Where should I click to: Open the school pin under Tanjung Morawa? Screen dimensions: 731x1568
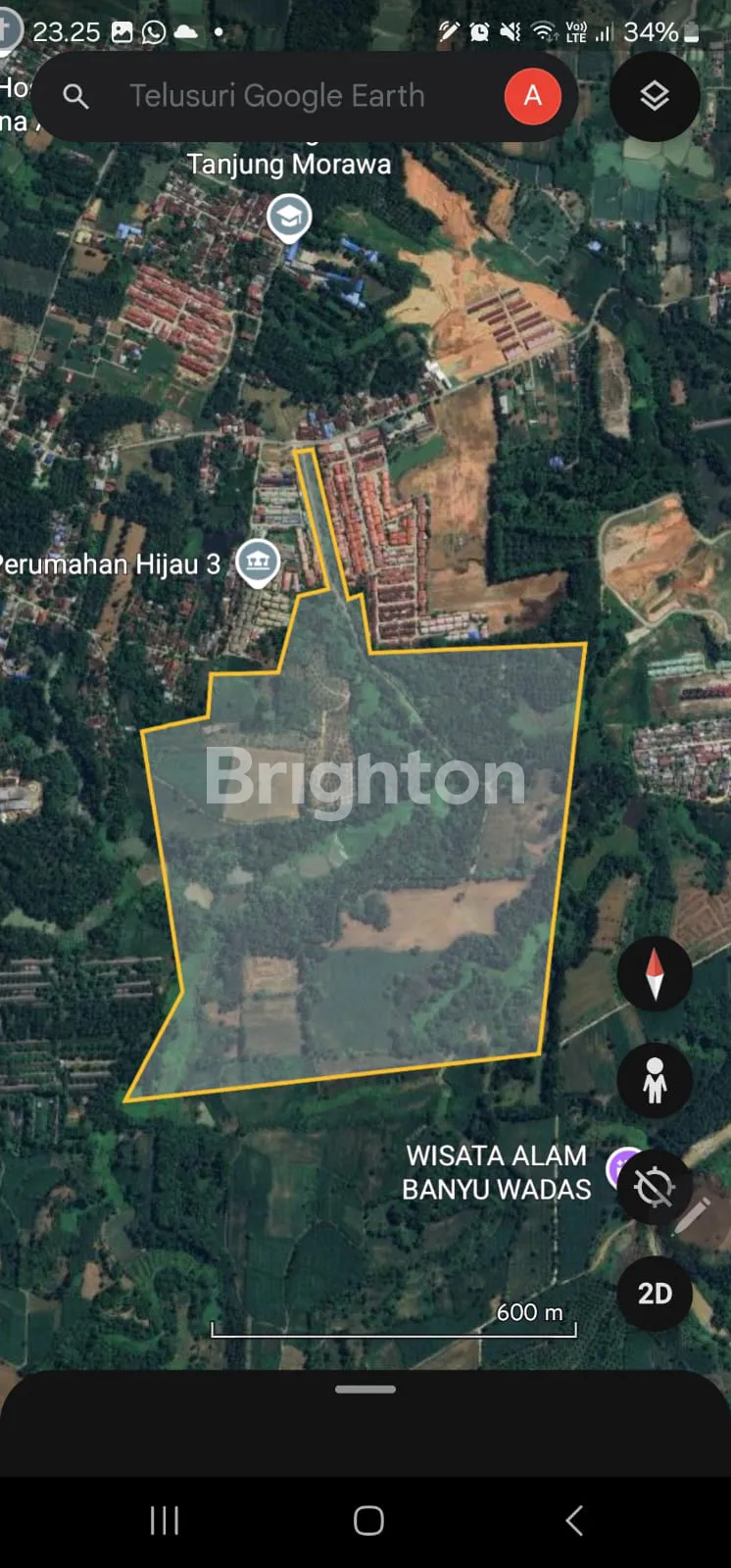(x=289, y=218)
